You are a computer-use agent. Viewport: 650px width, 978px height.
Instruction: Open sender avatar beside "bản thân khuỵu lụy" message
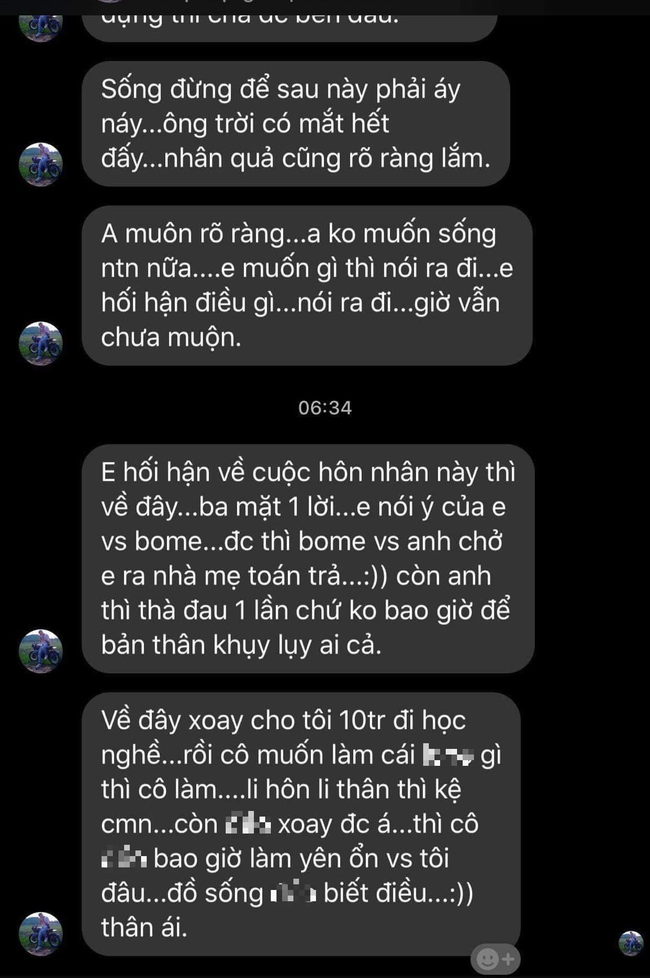41,652
